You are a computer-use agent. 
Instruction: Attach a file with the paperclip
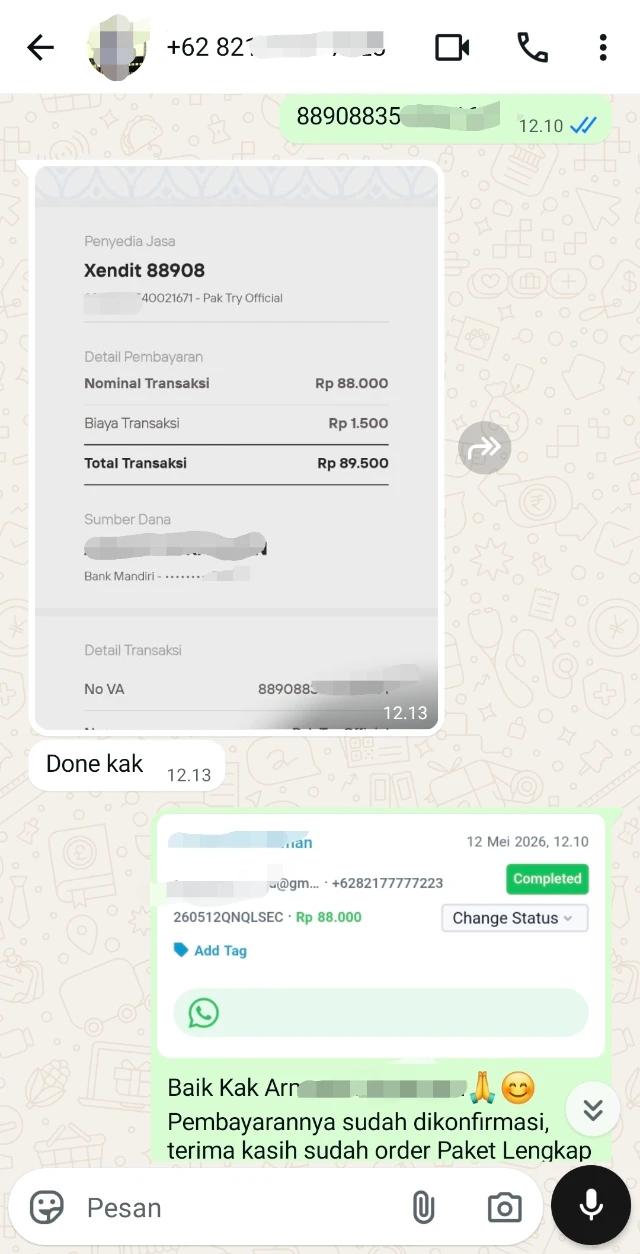(423, 1208)
